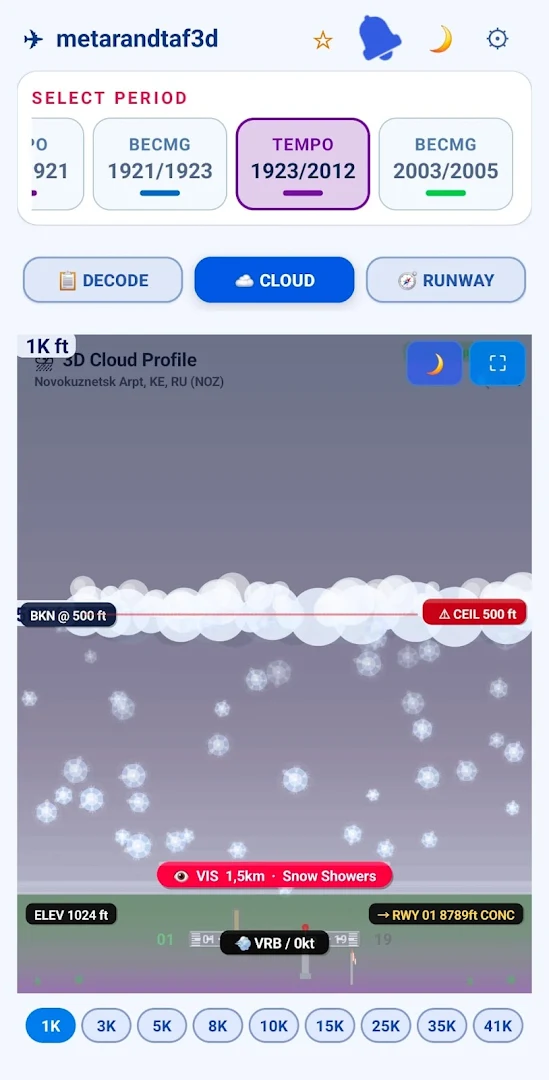The width and height of the screenshot is (549, 1080).
Task: Set altitude scale to 8K
Action: click(218, 1026)
